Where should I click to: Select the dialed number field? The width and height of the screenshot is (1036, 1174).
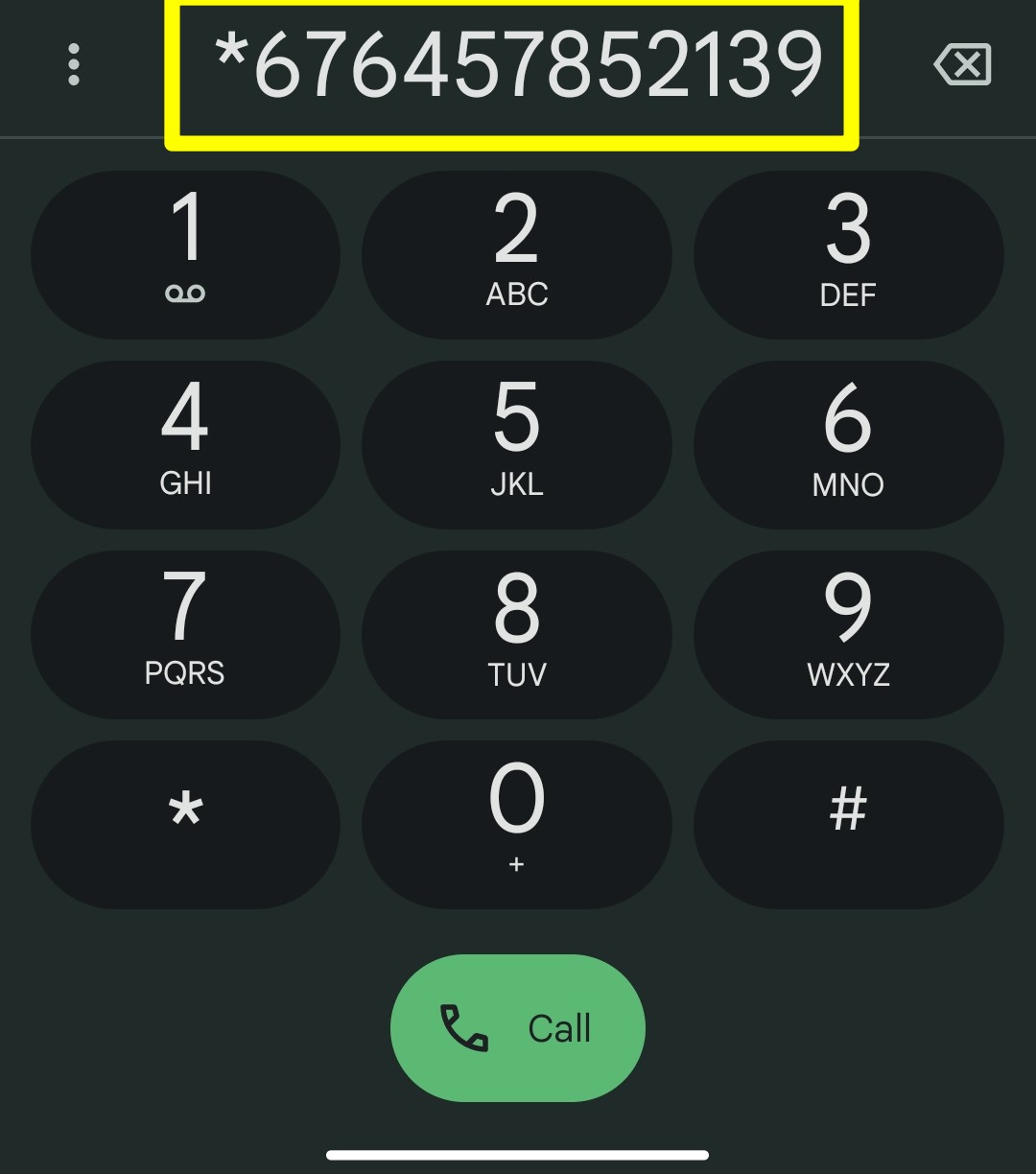[518, 72]
